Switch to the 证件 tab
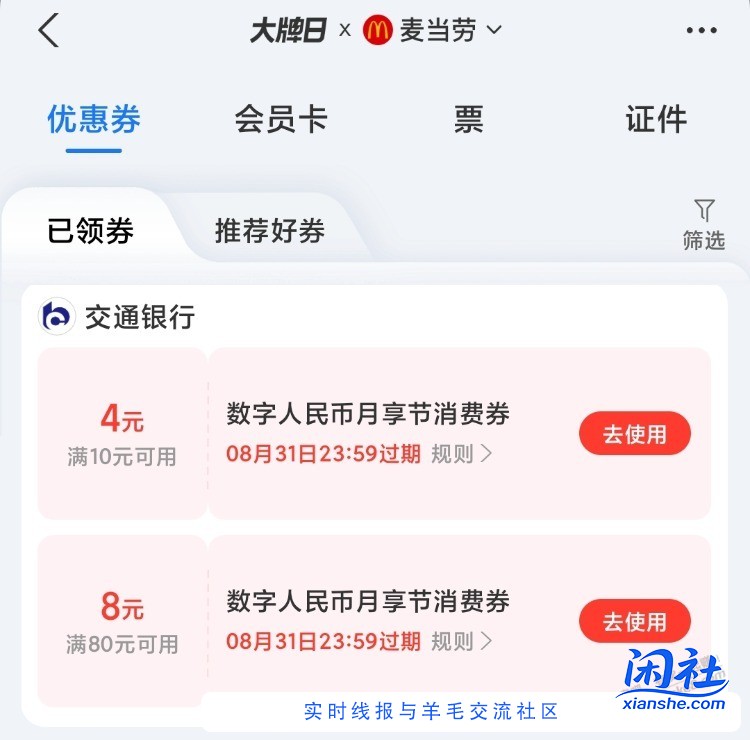The width and height of the screenshot is (750, 740). pos(656,120)
